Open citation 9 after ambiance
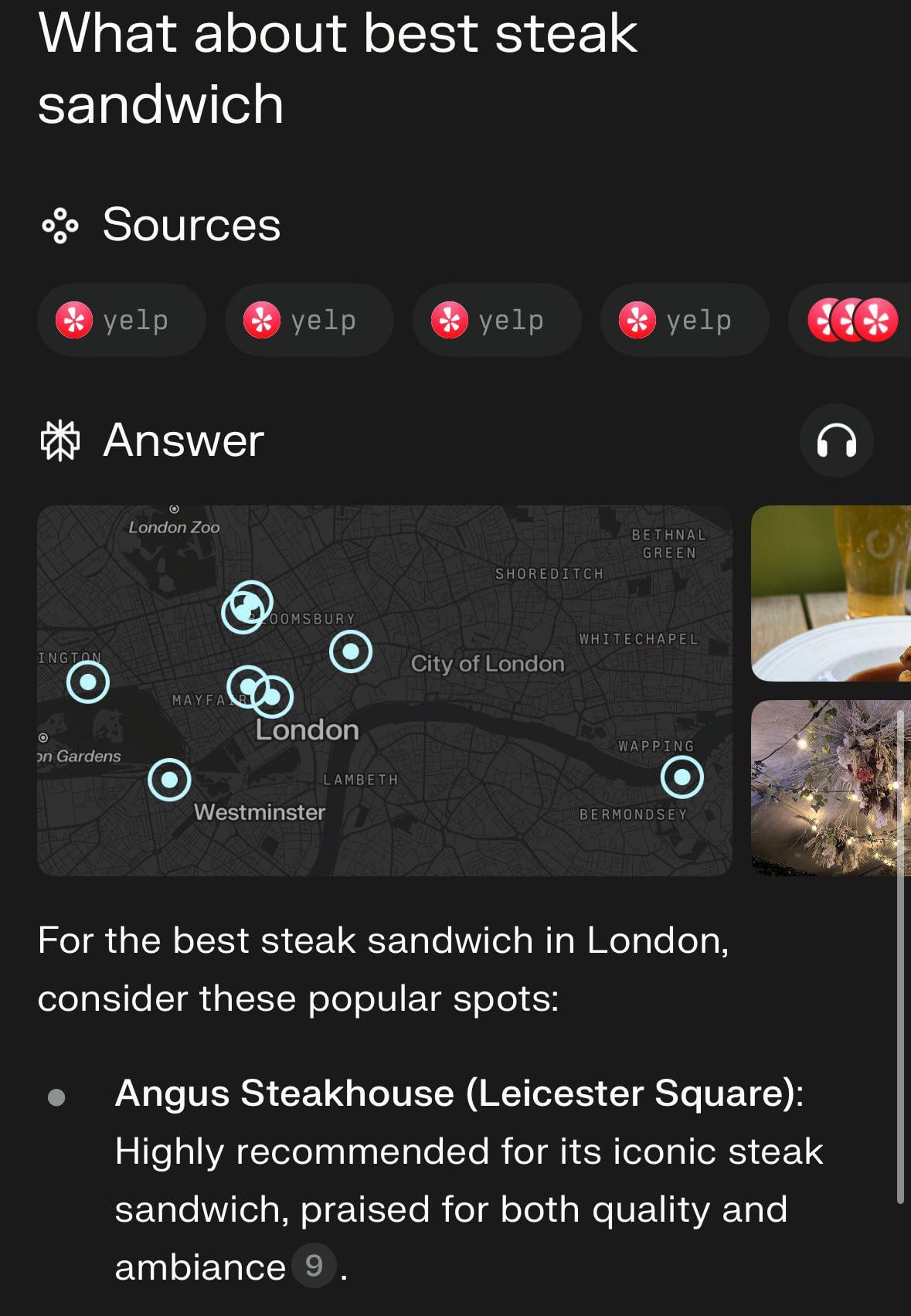The width and height of the screenshot is (911, 1316). (314, 1266)
